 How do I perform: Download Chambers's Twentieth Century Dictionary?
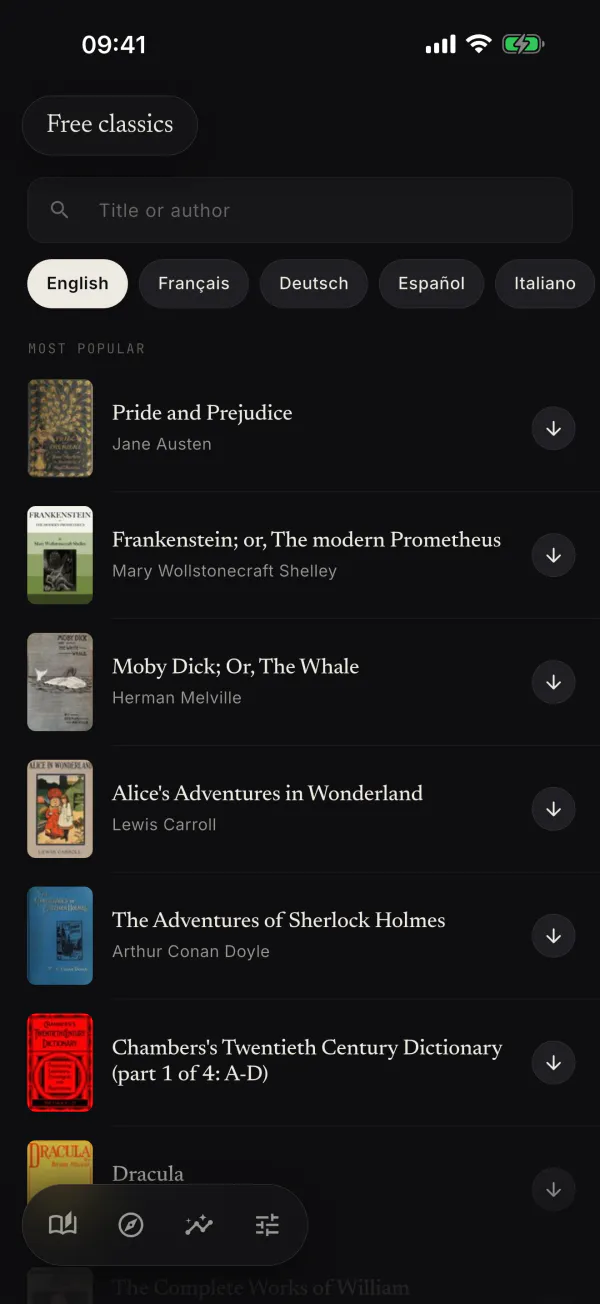tap(554, 1063)
